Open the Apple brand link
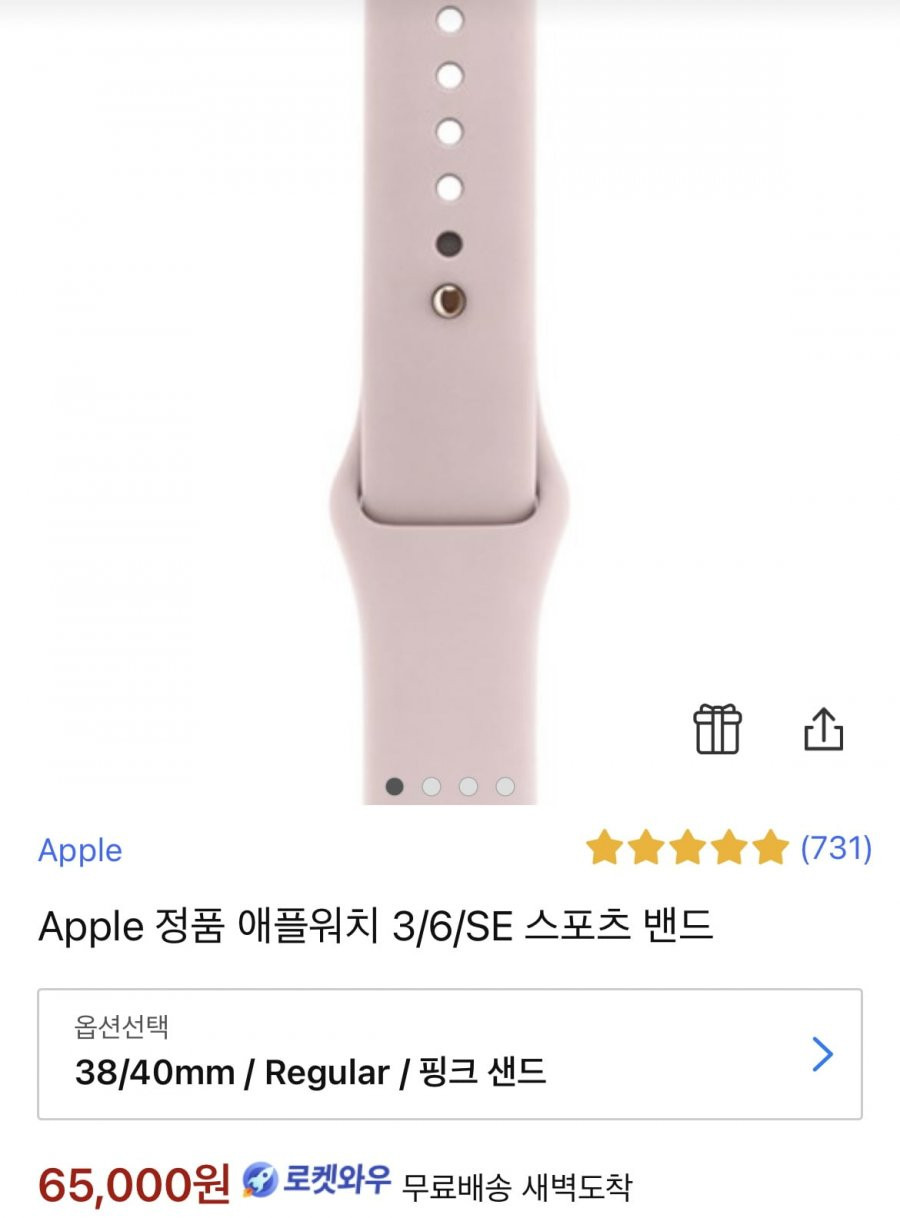Image resolution: width=900 pixels, height=1218 pixels. 80,850
